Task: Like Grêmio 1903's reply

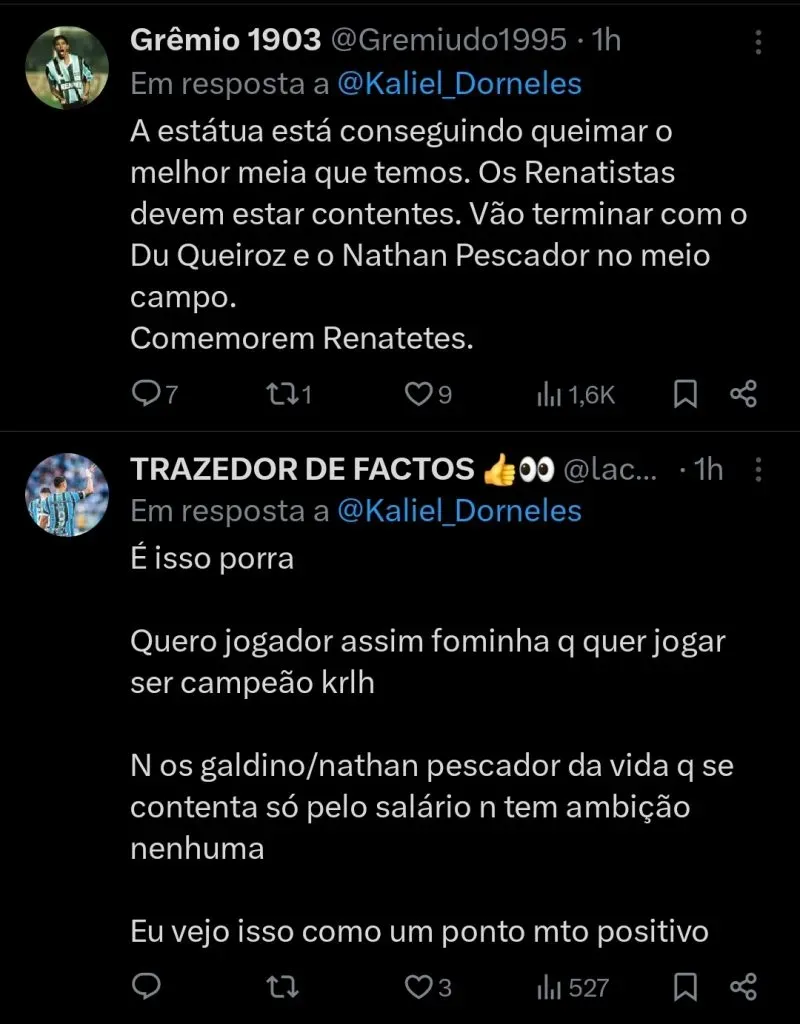Action: (x=417, y=394)
